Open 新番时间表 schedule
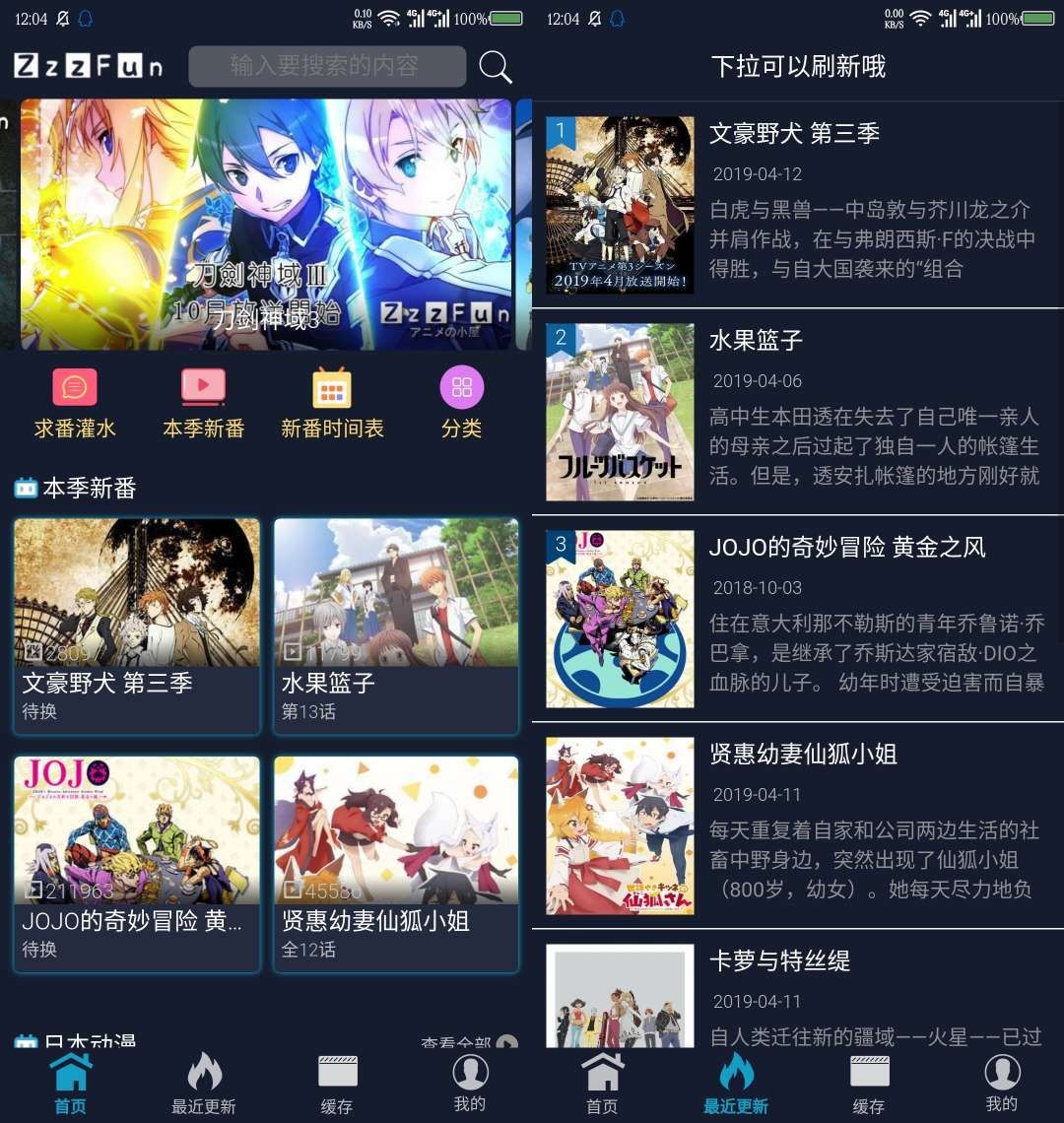The width and height of the screenshot is (1064, 1123). coord(332,403)
